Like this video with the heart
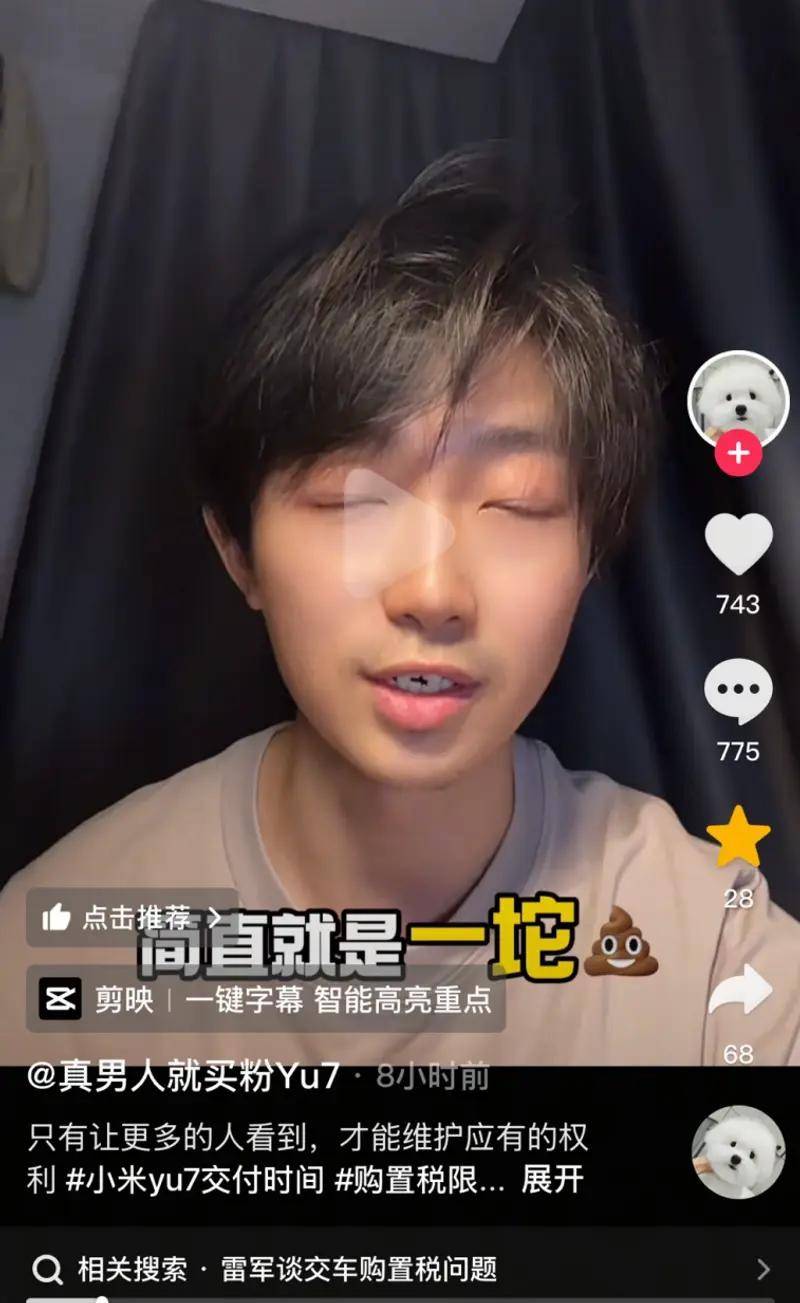The height and width of the screenshot is (1303, 800). [738, 544]
